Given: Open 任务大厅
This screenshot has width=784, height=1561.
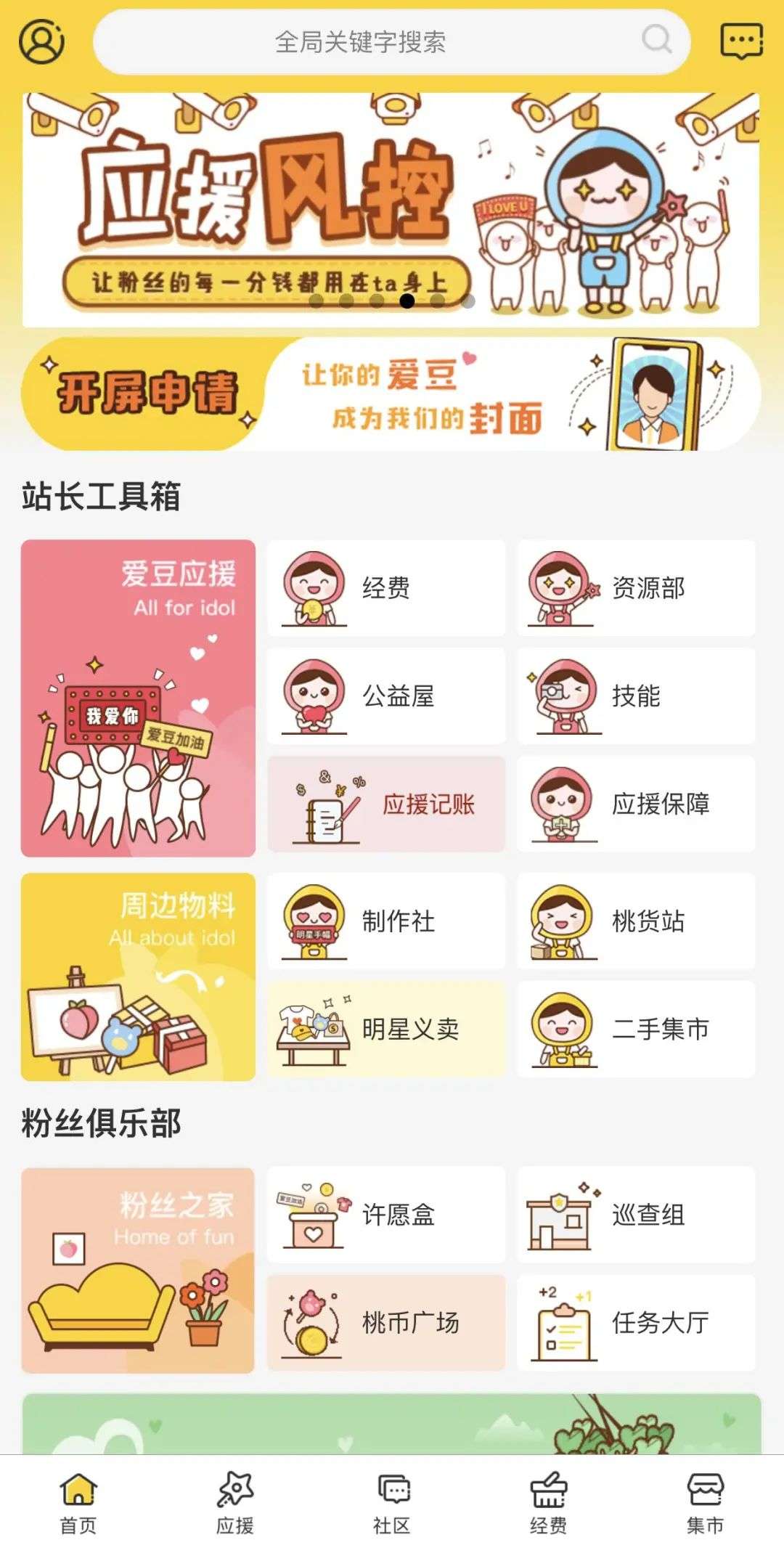Looking at the screenshot, I should coord(636,1323).
